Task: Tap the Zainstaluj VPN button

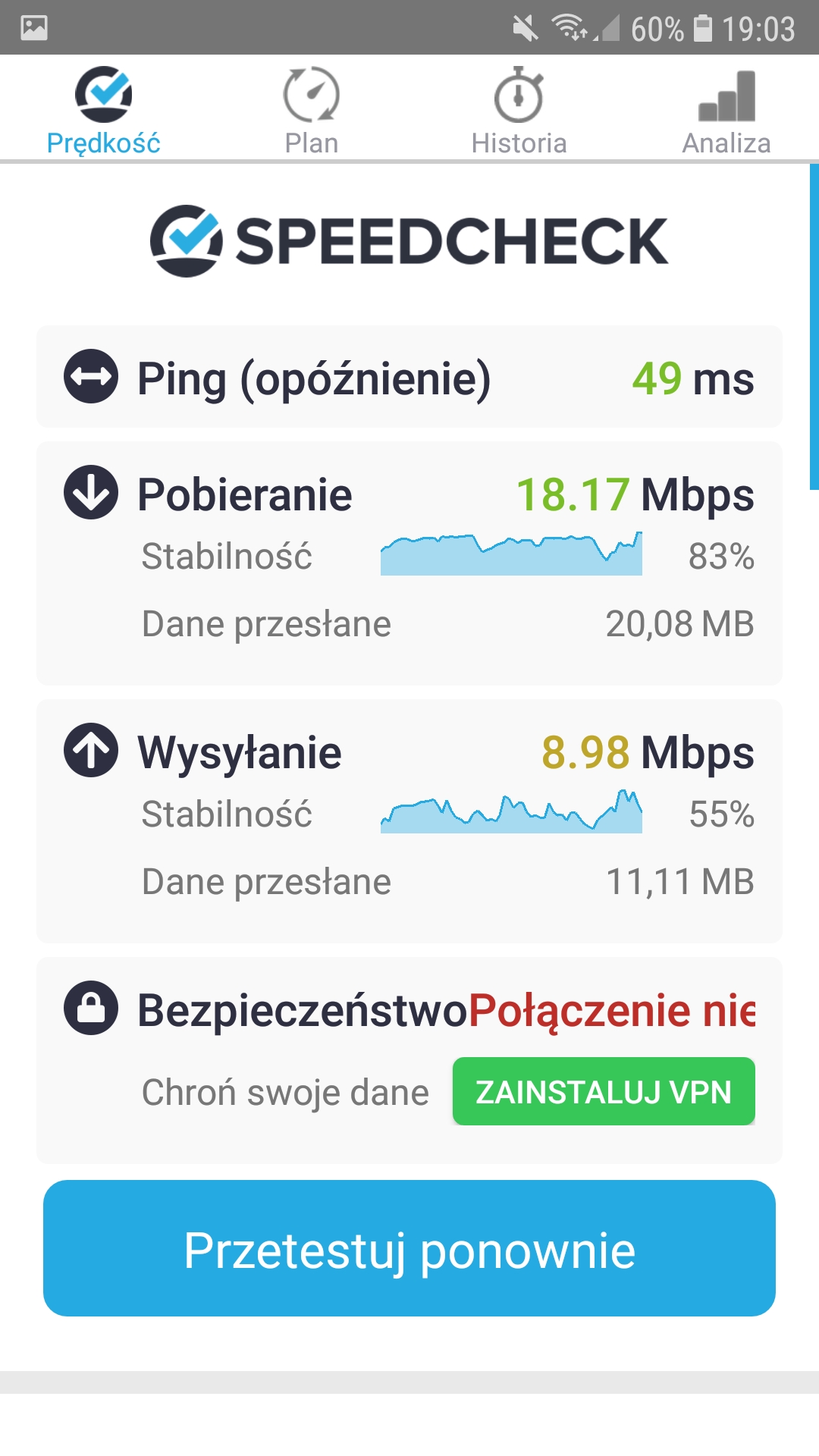Action: tap(604, 1091)
